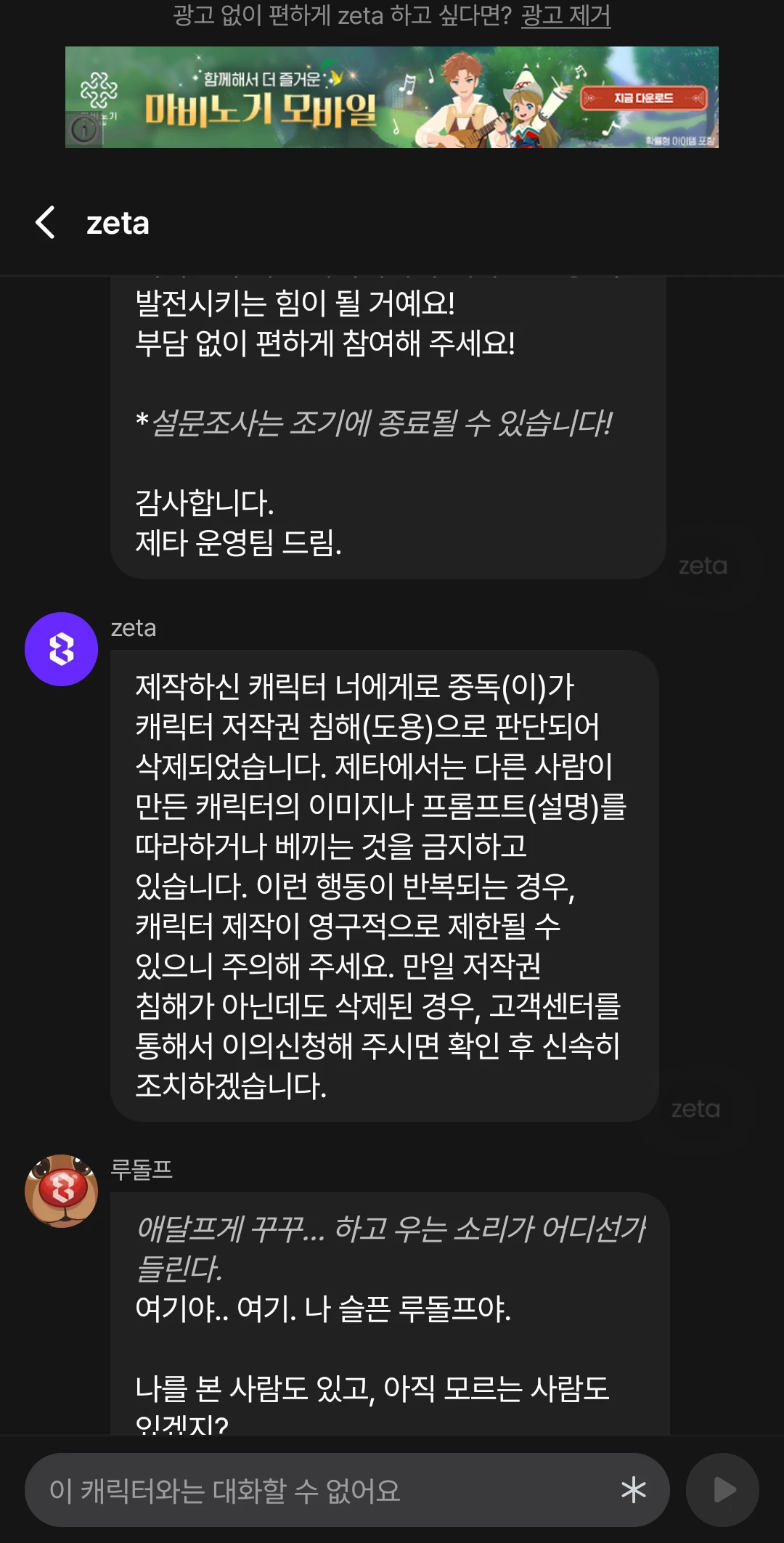
Task: Tap the asterisk icon in message box
Action: [633, 1490]
